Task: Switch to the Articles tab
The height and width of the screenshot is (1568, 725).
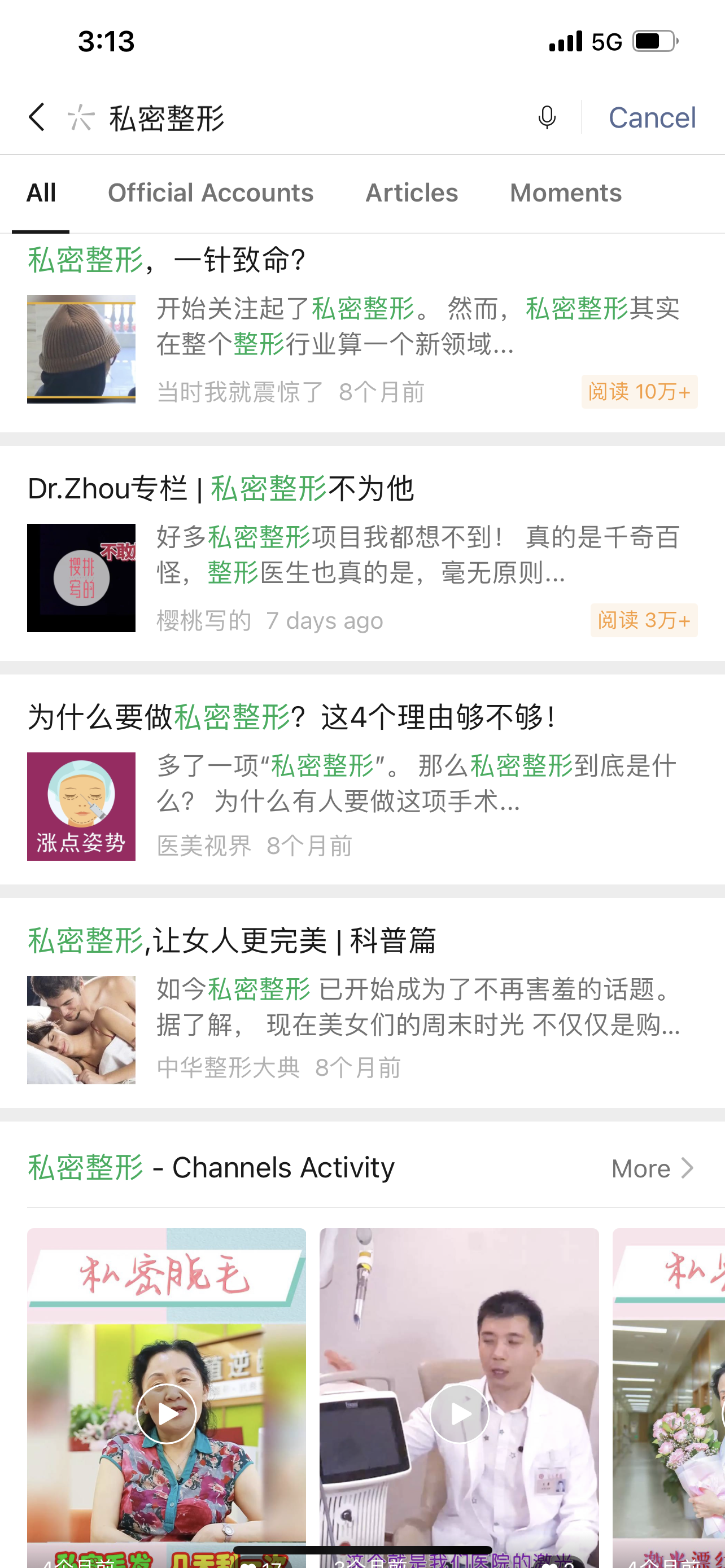Action: point(412,193)
